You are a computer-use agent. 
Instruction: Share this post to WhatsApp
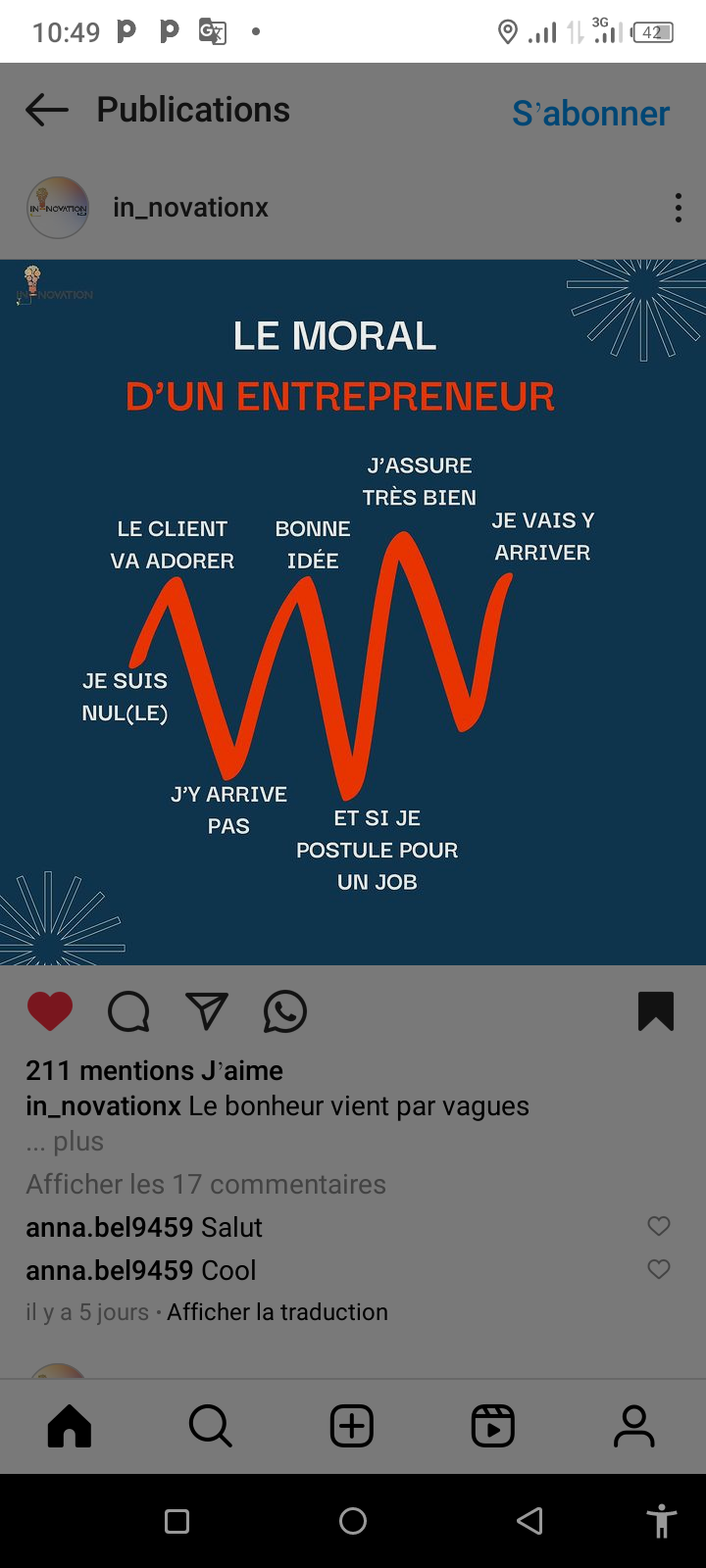(x=285, y=1011)
